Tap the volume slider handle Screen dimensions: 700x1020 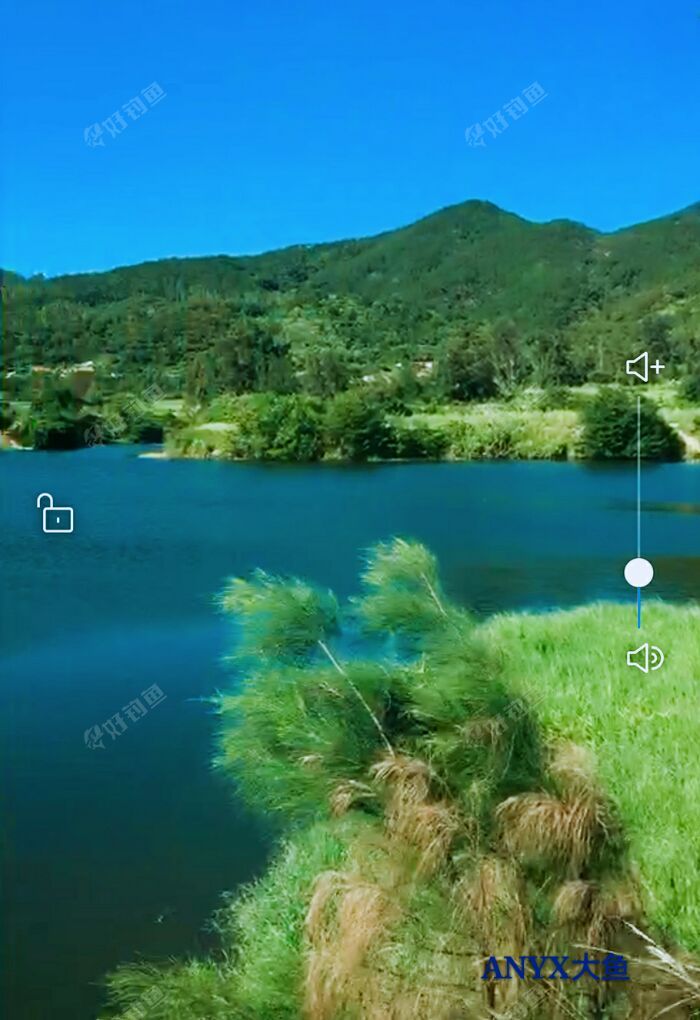[639, 573]
